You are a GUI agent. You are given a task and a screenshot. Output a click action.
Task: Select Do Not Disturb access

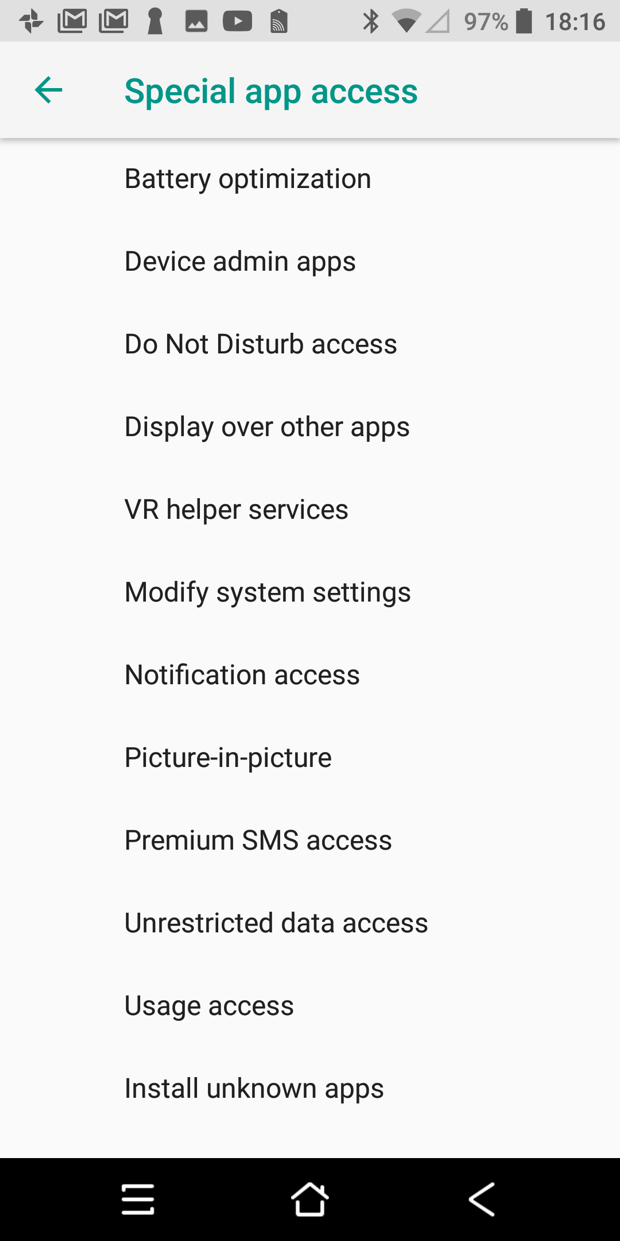[x=260, y=344]
